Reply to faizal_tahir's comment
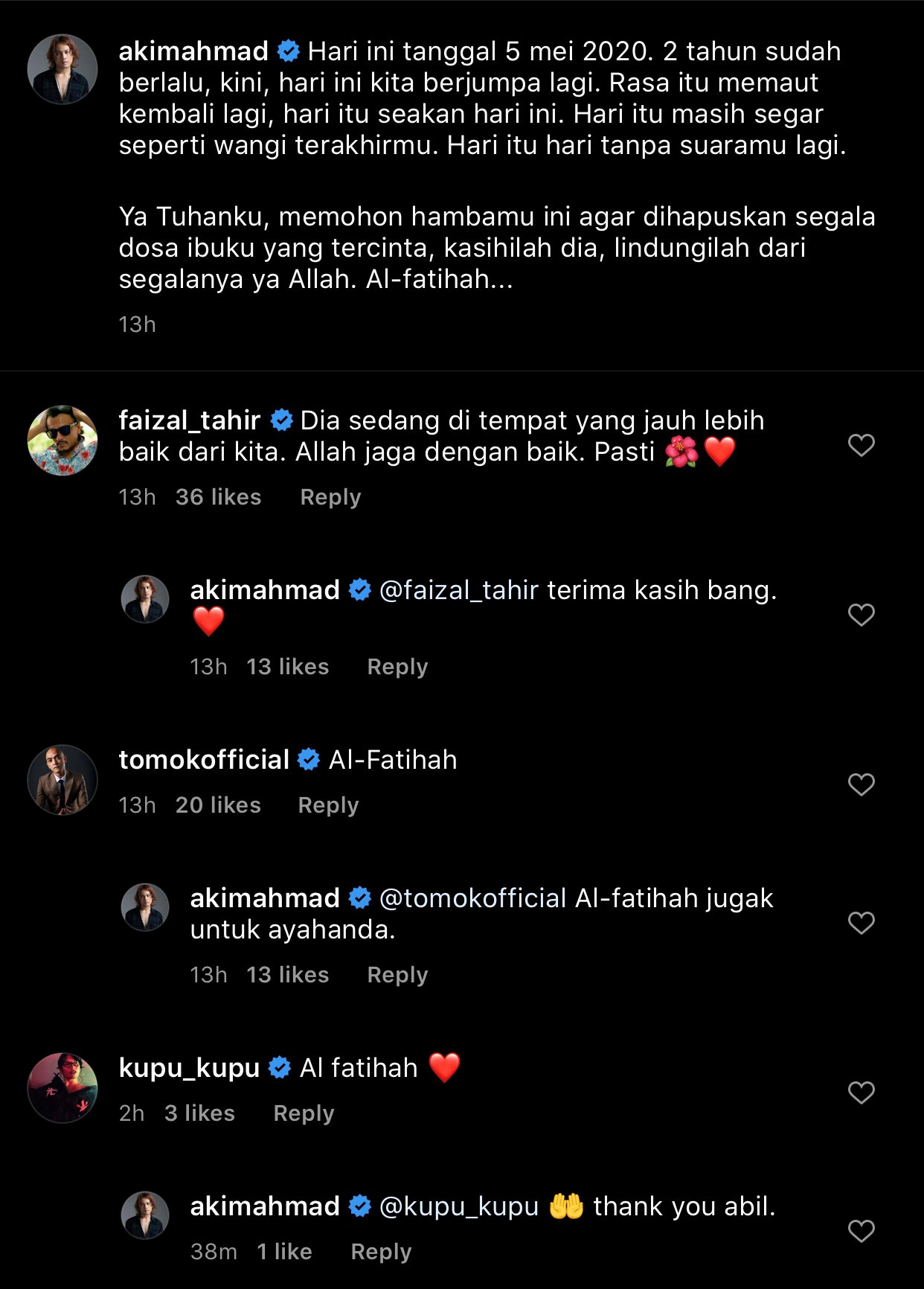Screen dimensions: 924x1289 click(x=330, y=497)
